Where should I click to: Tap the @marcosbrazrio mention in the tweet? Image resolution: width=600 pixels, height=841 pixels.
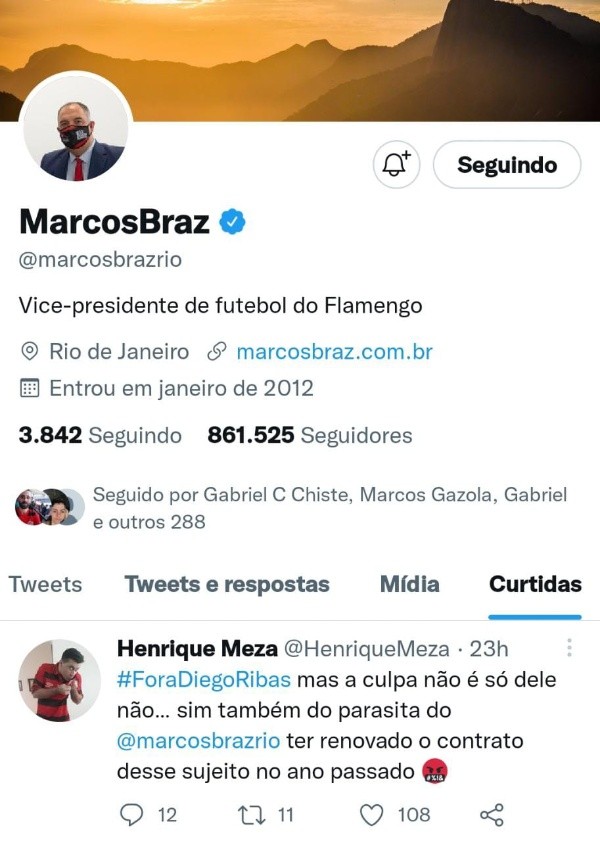tap(199, 741)
